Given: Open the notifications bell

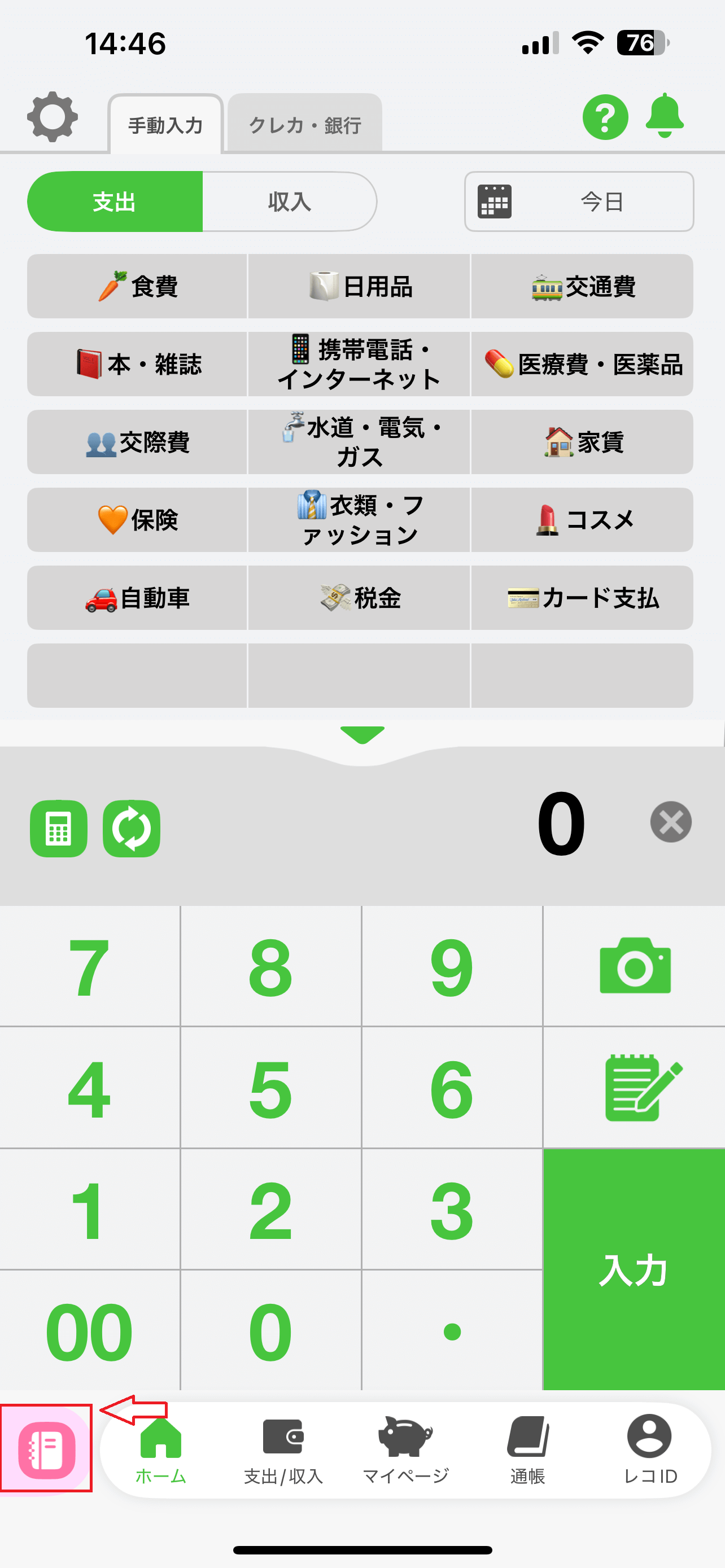Looking at the screenshot, I should [664, 116].
